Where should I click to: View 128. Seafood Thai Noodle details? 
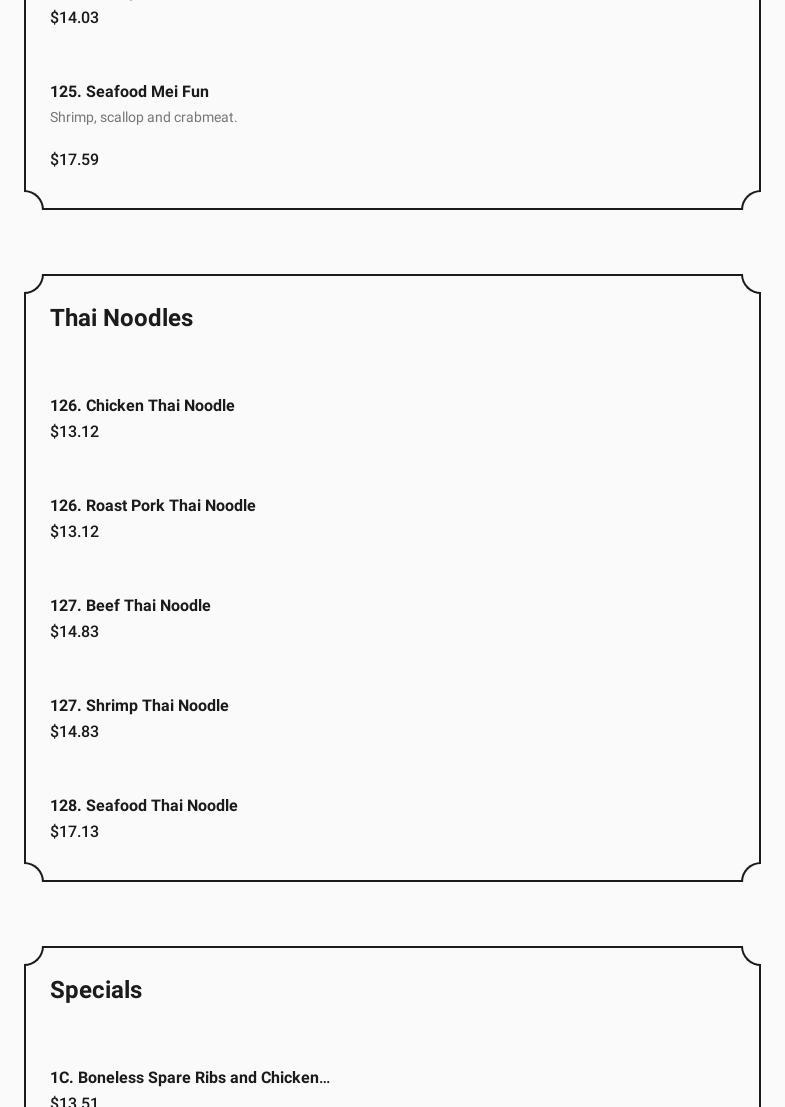[143, 806]
